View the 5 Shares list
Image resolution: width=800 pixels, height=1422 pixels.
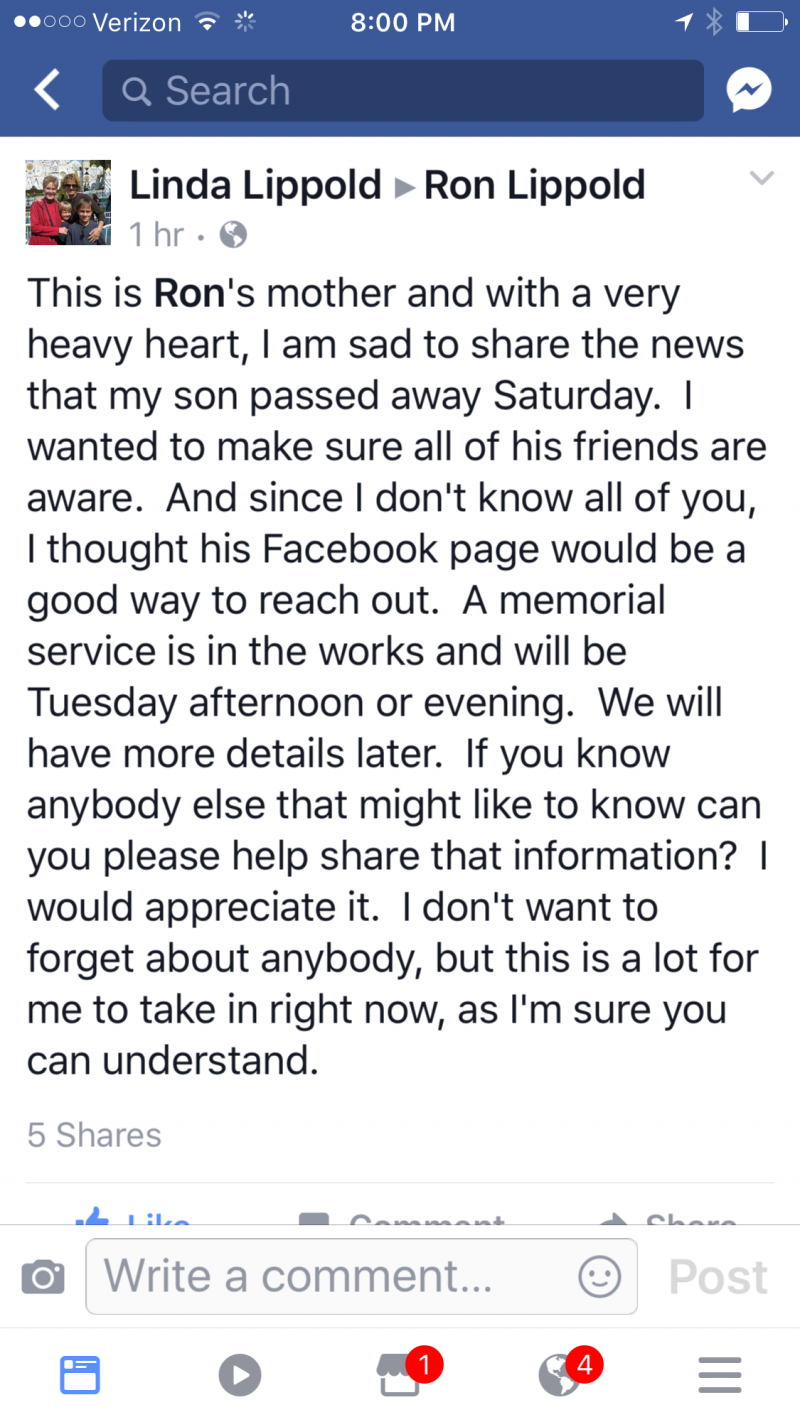[94, 1134]
